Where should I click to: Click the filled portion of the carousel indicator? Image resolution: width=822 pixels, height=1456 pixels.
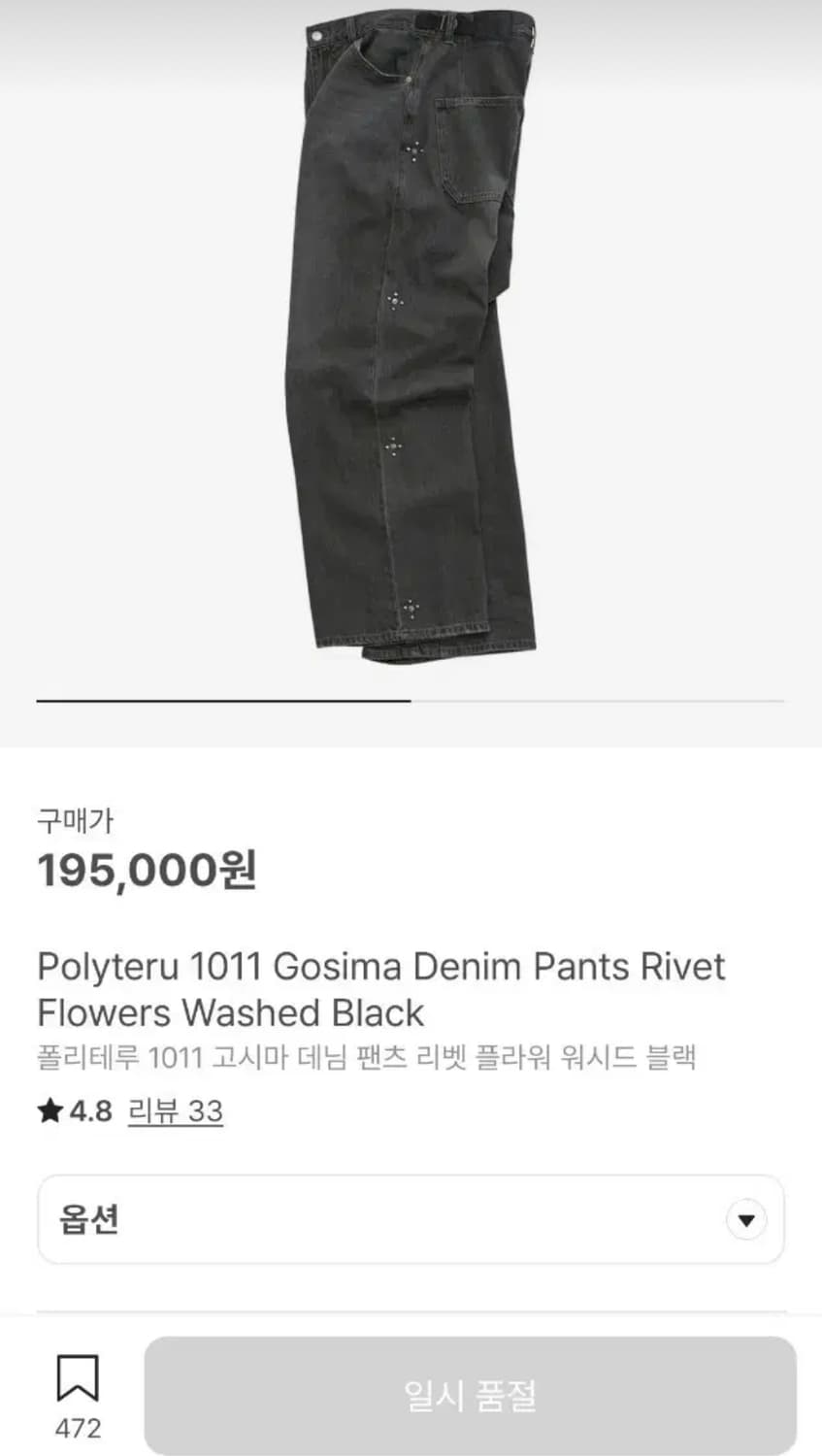tap(223, 699)
